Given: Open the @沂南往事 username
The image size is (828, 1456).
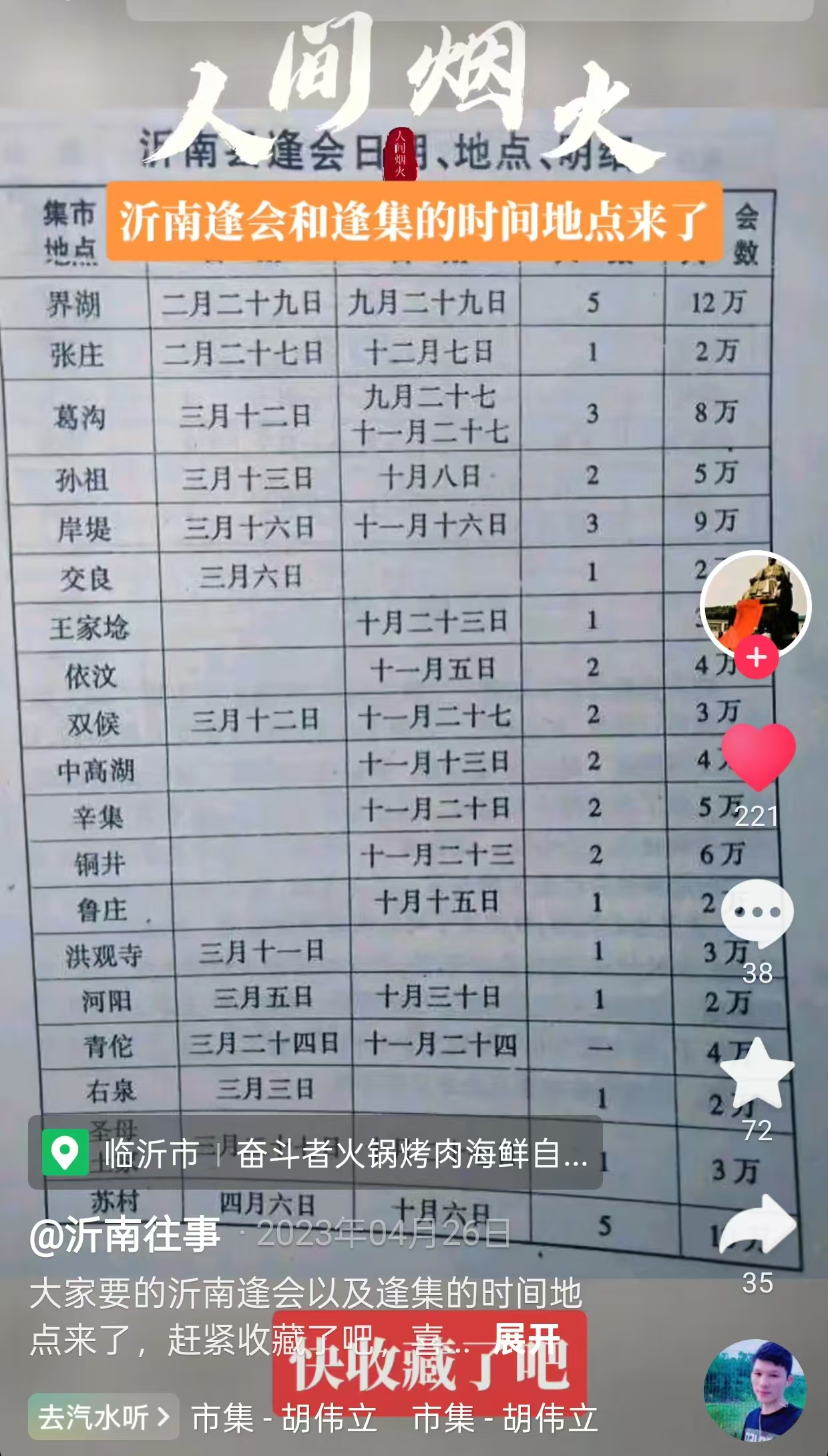Looking at the screenshot, I should (x=125, y=1234).
